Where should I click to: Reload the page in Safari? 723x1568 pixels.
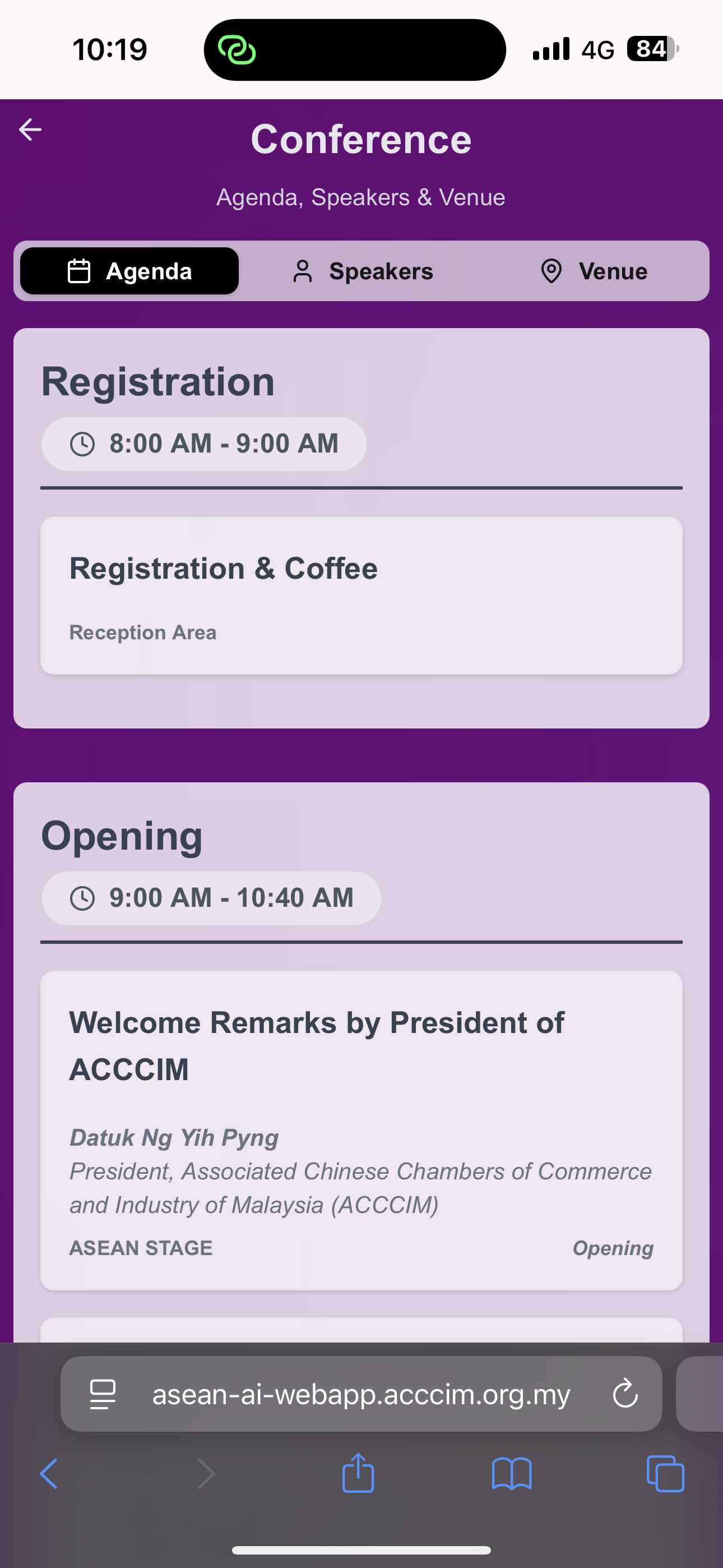(625, 1394)
